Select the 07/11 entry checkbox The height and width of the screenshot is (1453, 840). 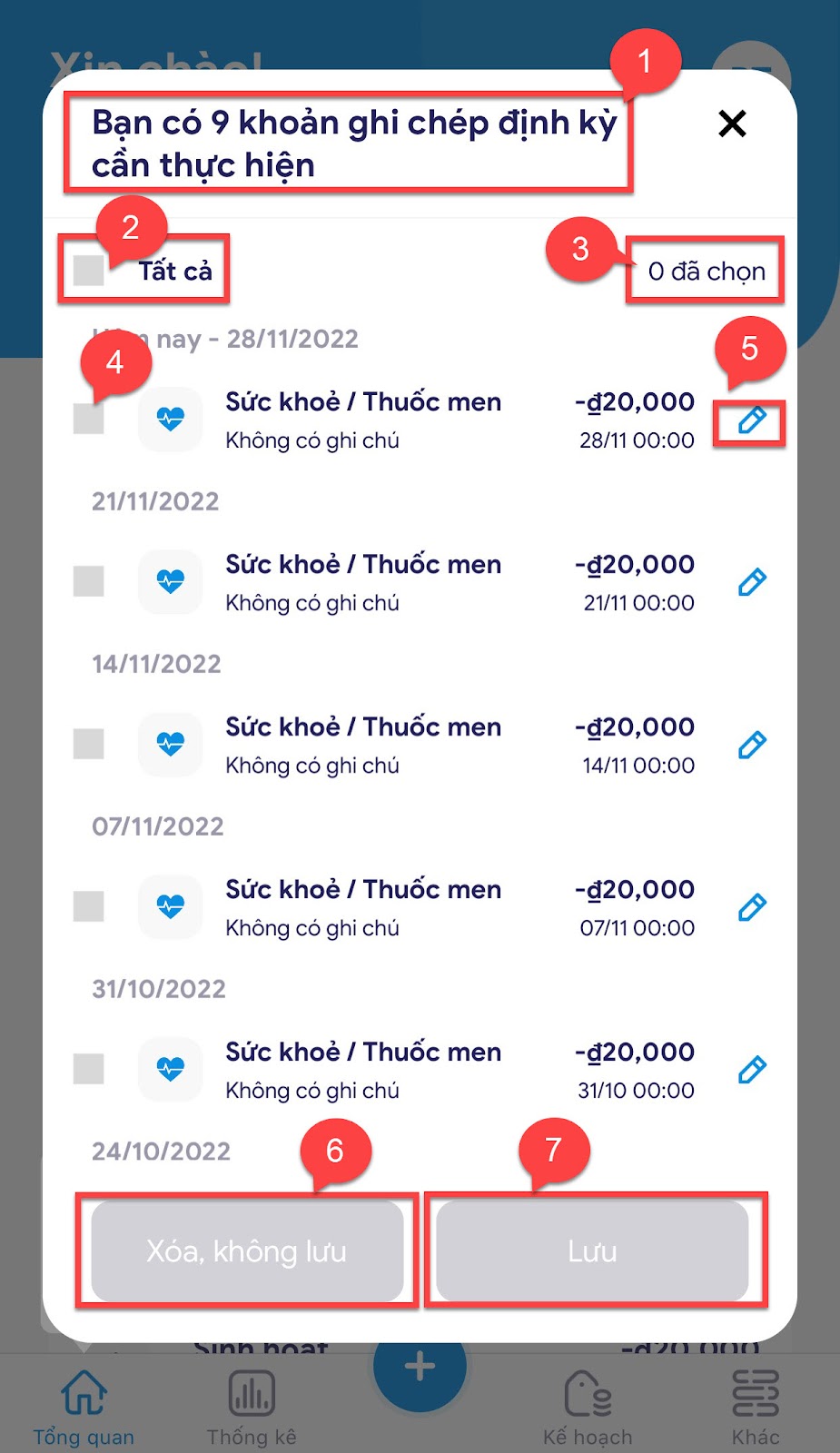[x=89, y=906]
